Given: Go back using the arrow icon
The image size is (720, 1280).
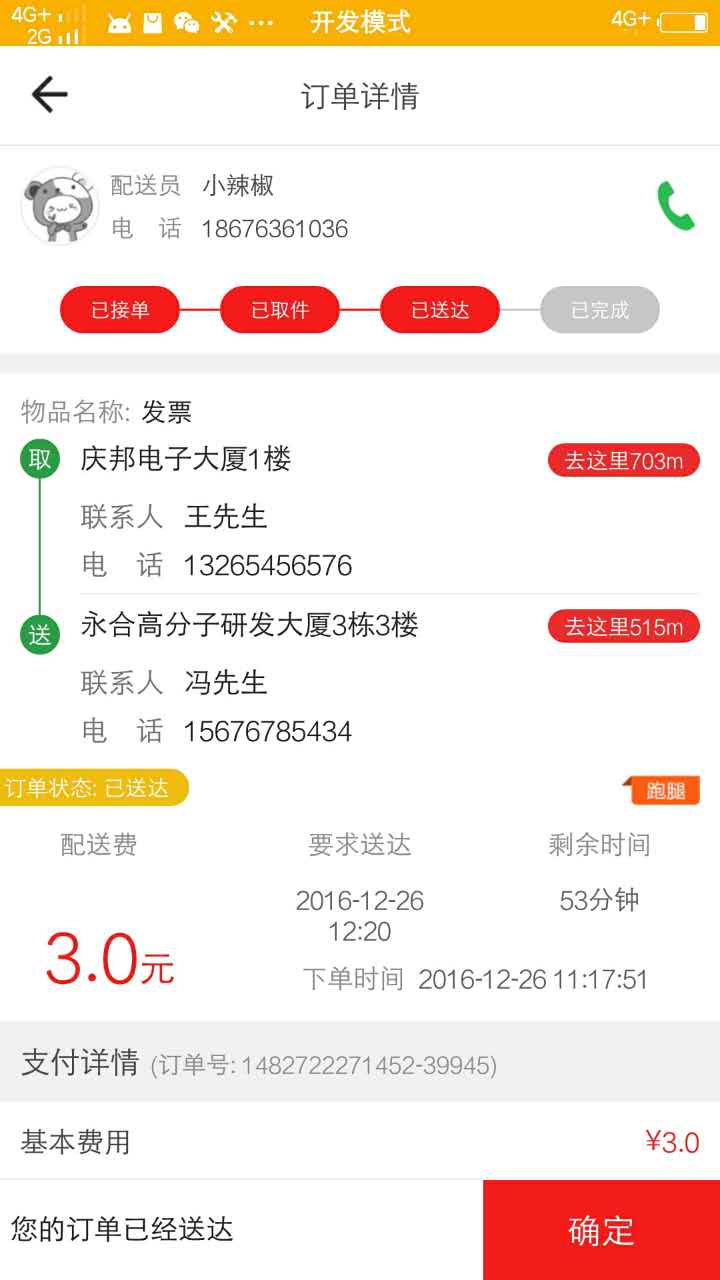Looking at the screenshot, I should point(48,95).
